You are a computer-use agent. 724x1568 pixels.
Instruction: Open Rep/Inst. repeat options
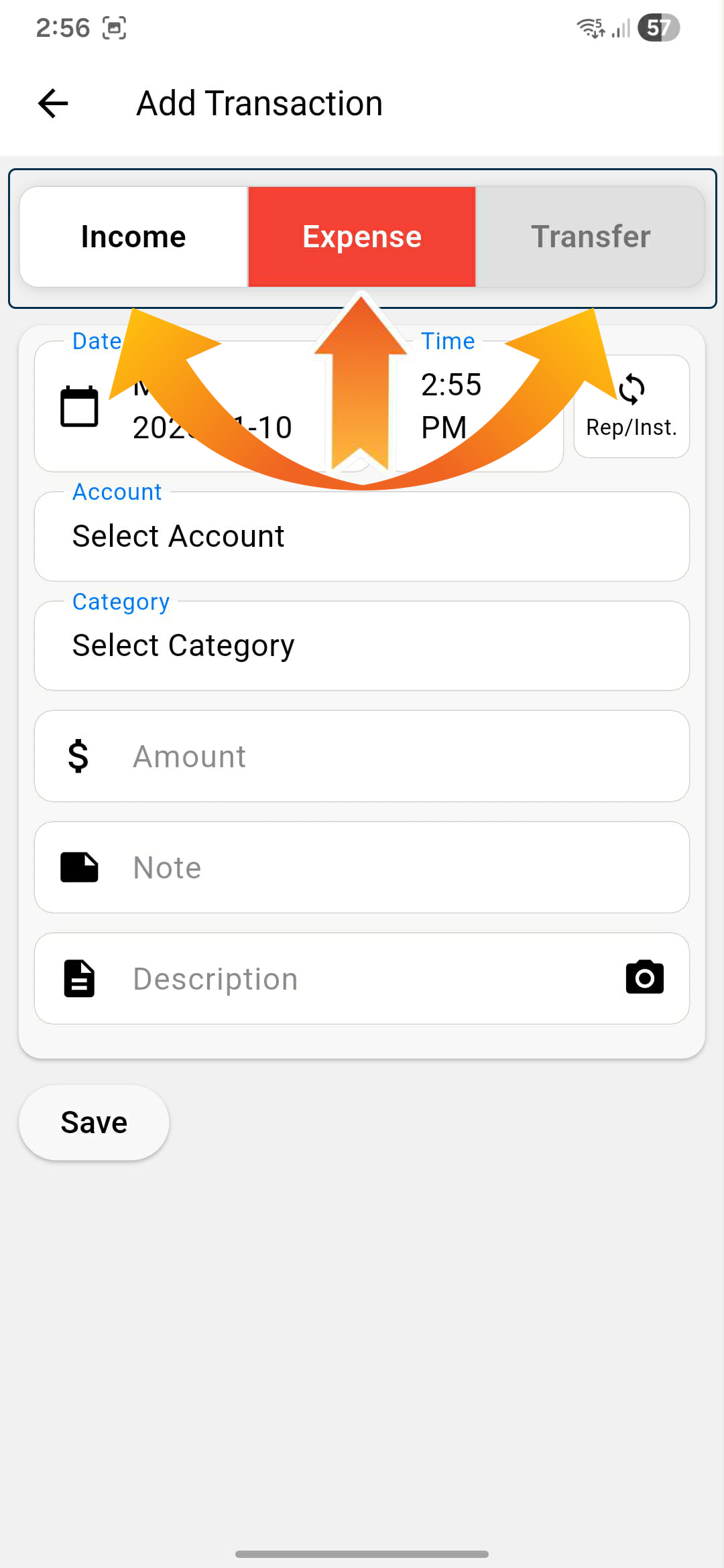[631, 407]
